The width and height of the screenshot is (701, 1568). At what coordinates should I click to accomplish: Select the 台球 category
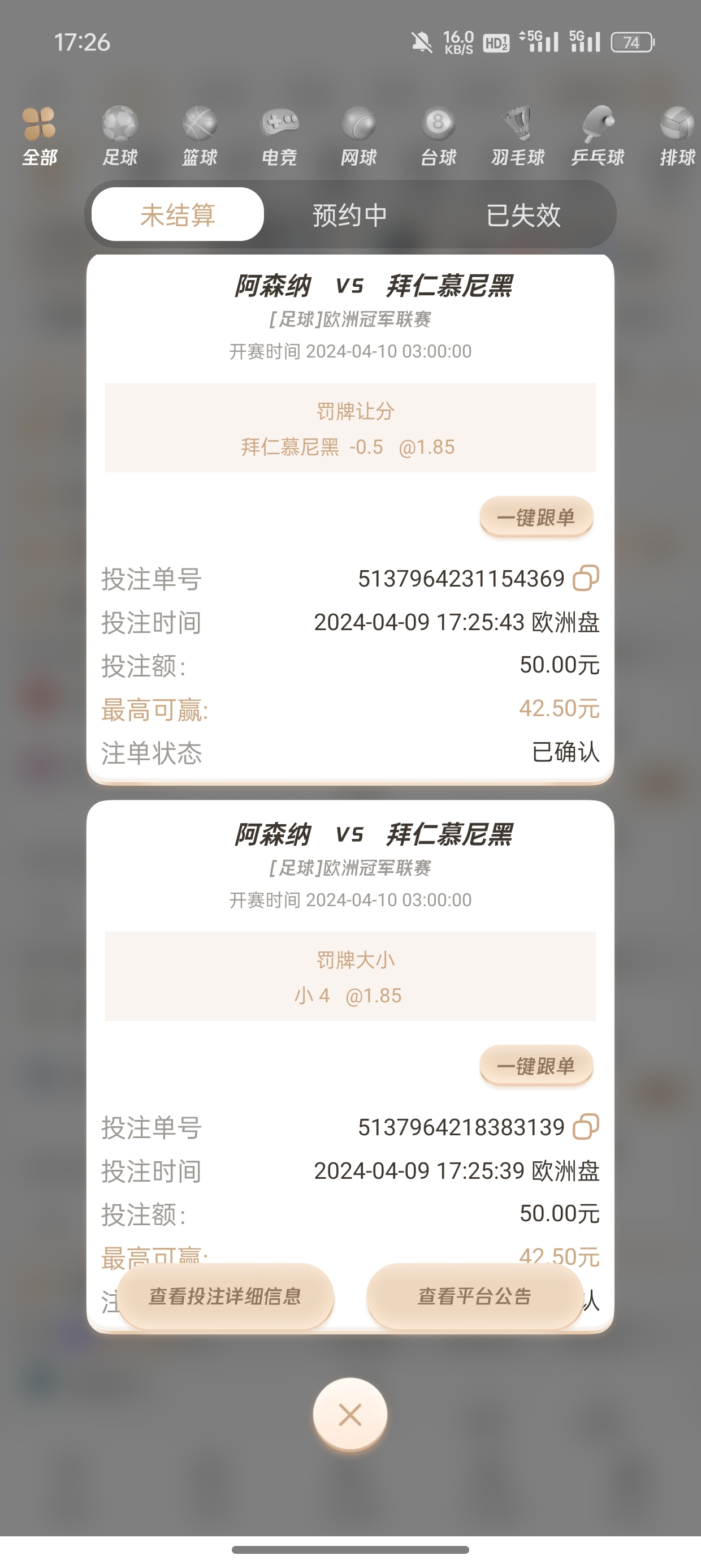tap(439, 136)
